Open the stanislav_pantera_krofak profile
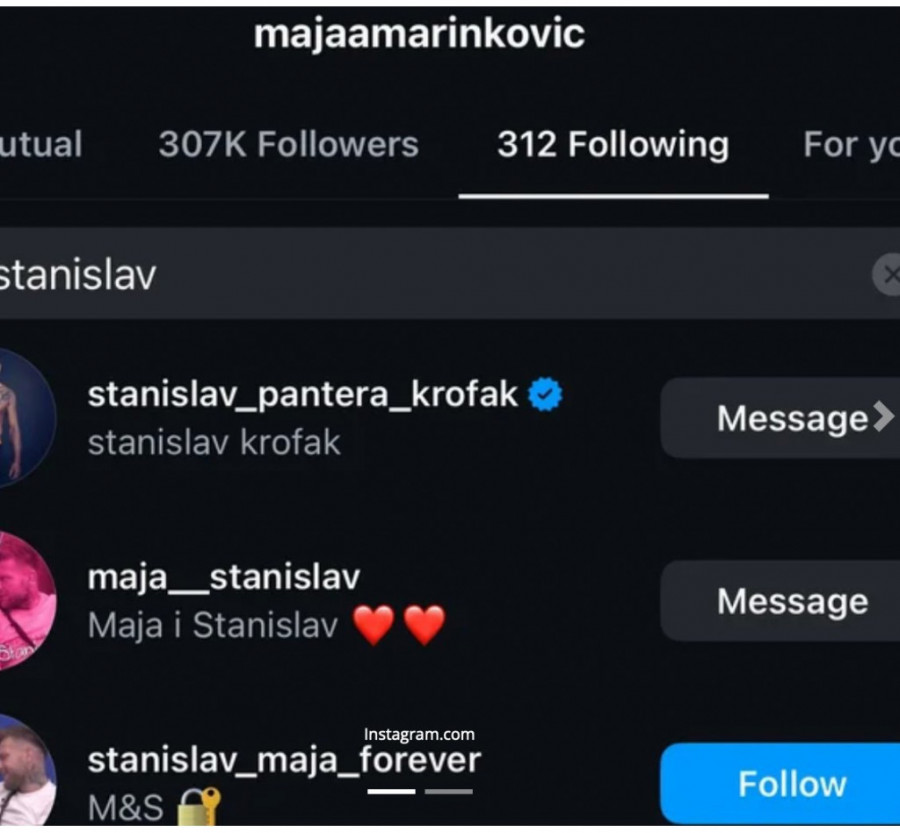 [303, 395]
